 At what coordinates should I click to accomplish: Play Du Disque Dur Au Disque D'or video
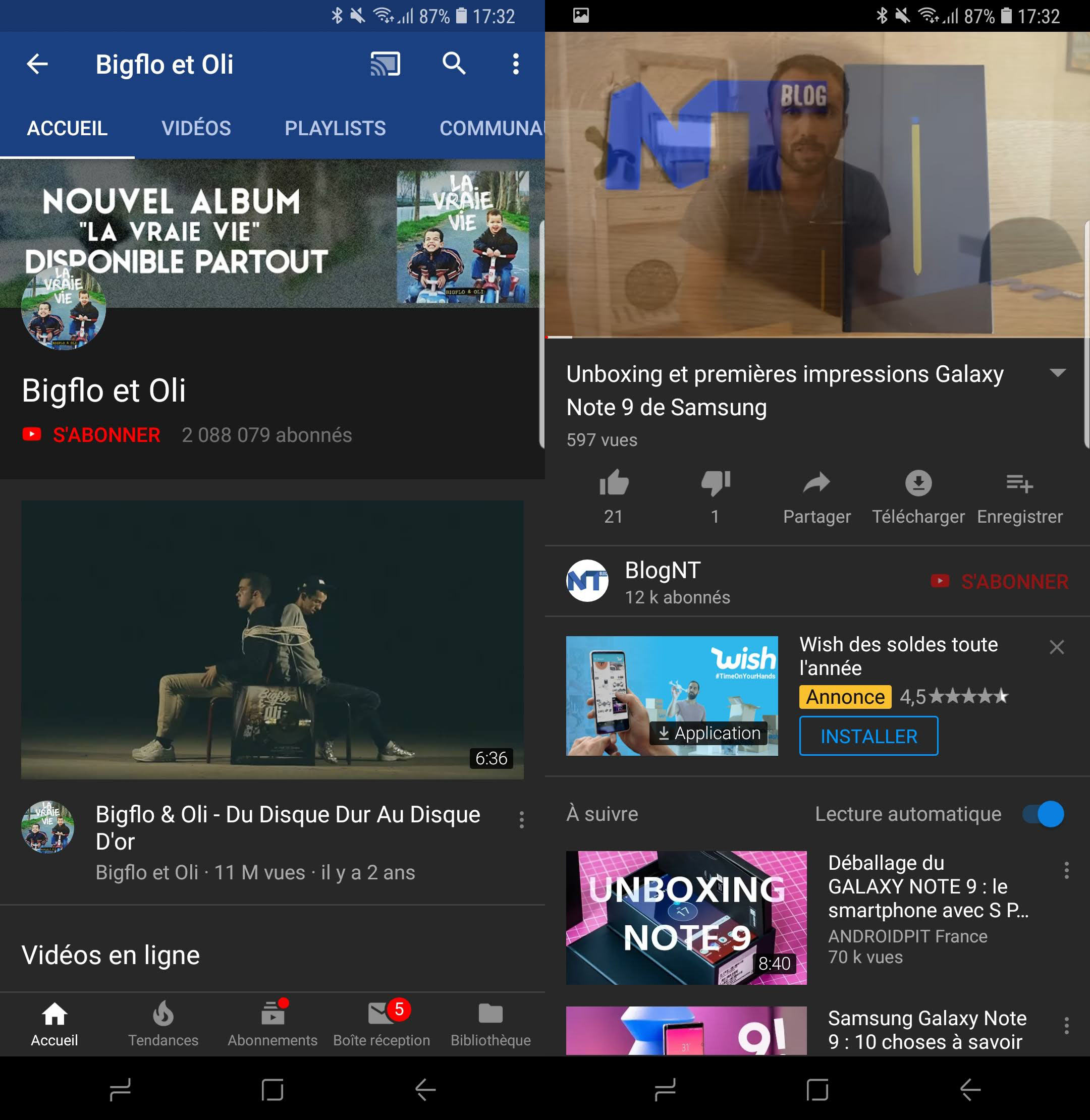[272, 639]
